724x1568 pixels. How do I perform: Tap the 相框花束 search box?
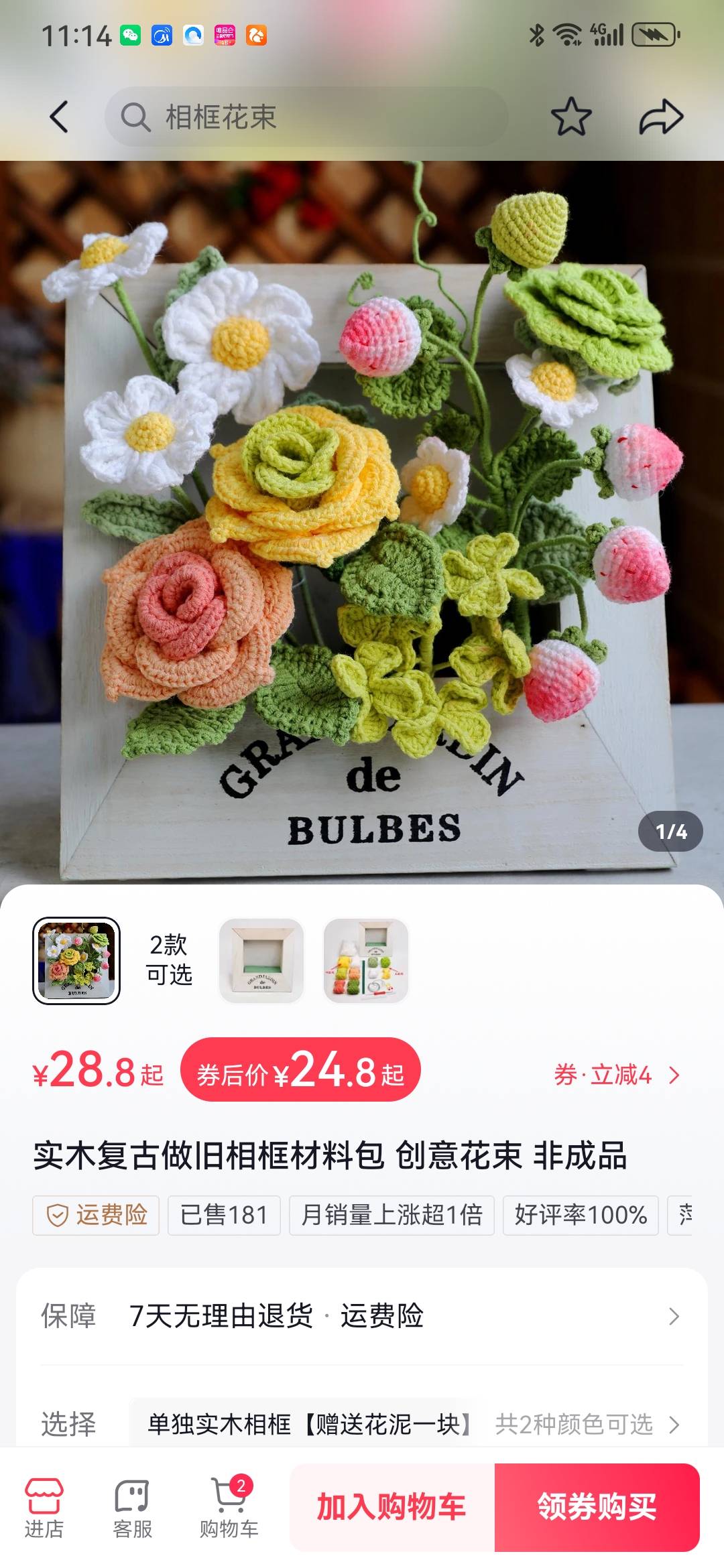click(x=306, y=117)
